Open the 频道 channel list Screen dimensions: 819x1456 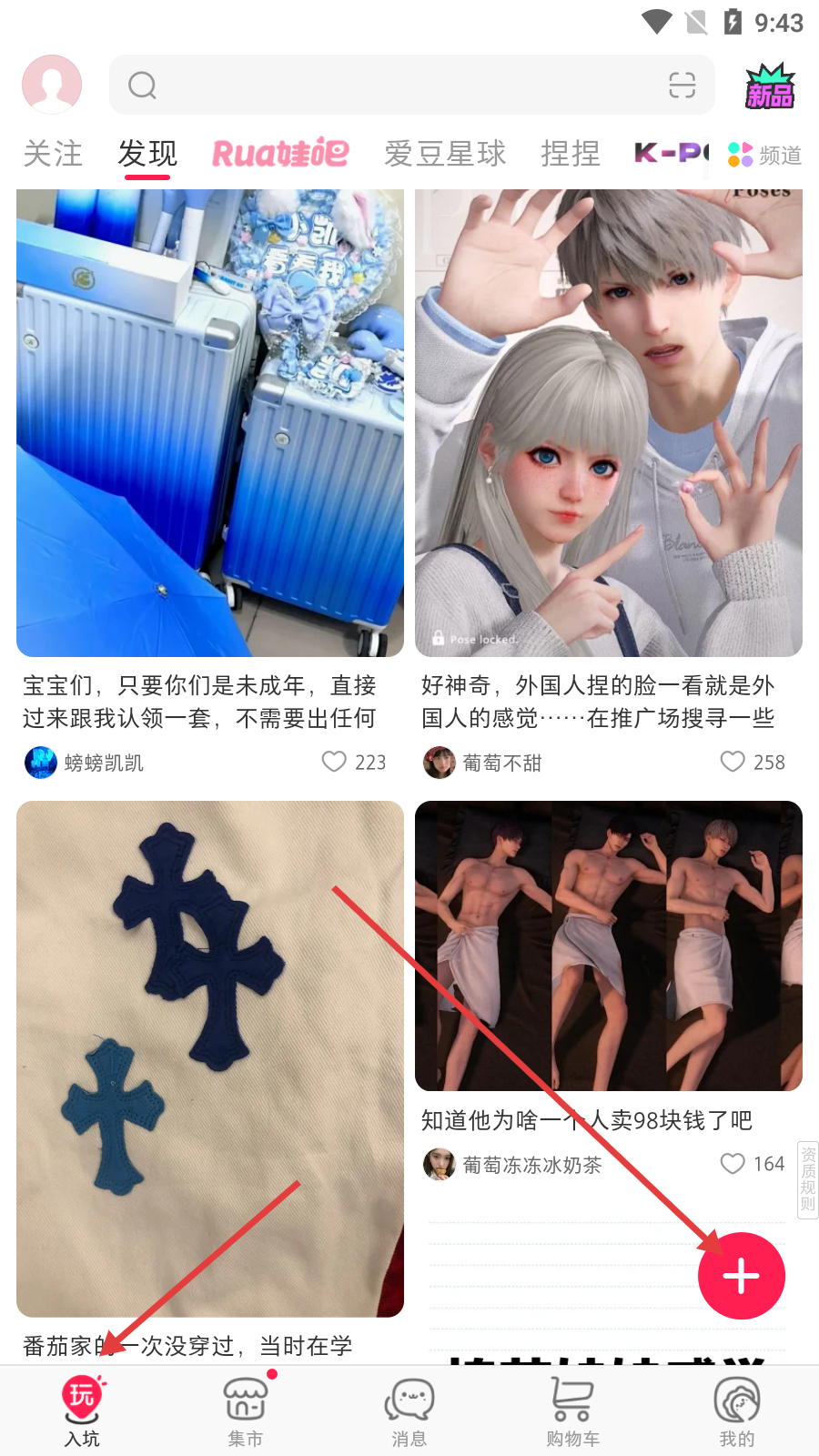click(765, 155)
